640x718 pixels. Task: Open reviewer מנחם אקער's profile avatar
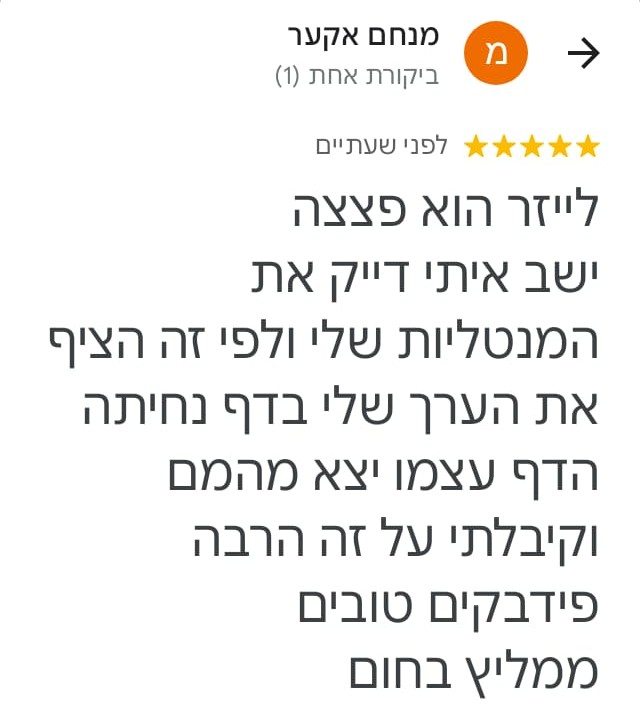coord(497,56)
